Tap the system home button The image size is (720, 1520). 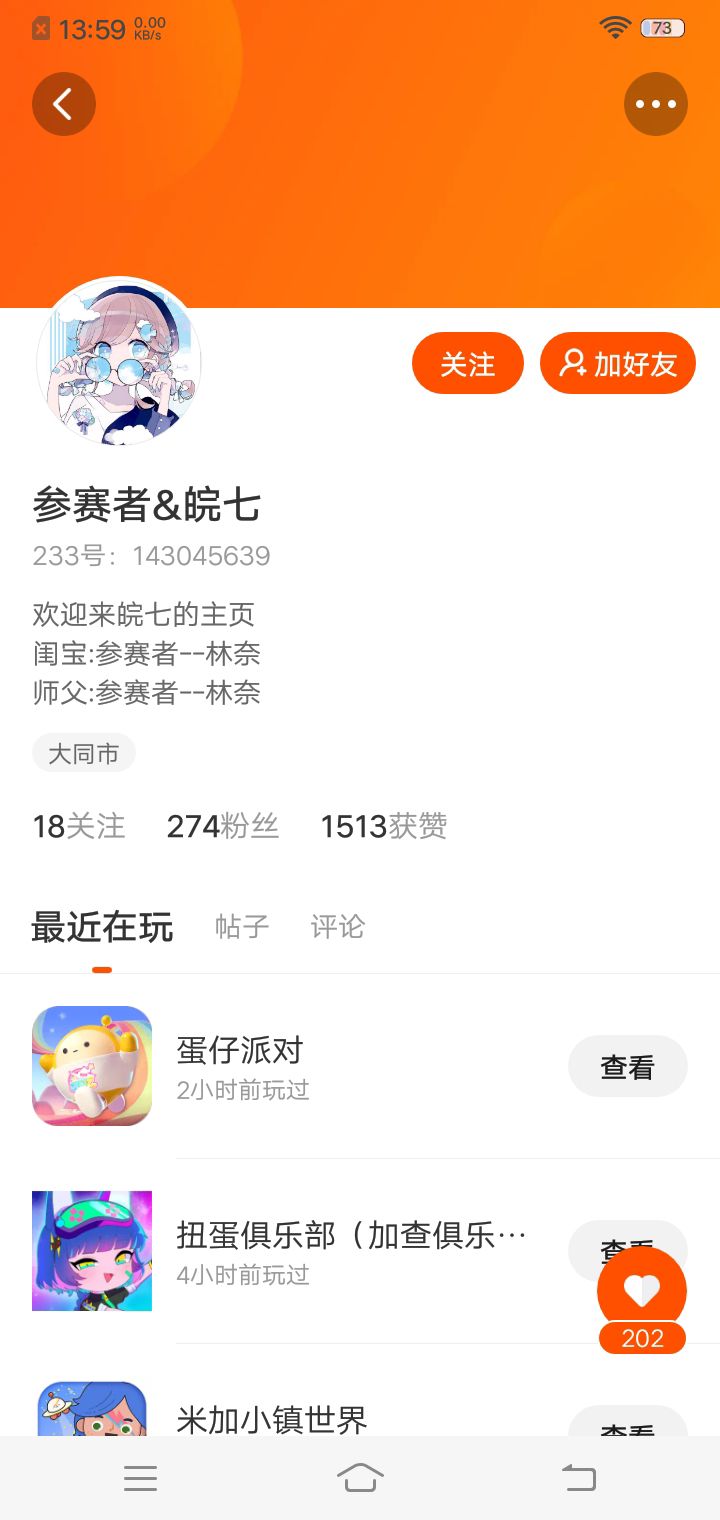click(360, 1477)
